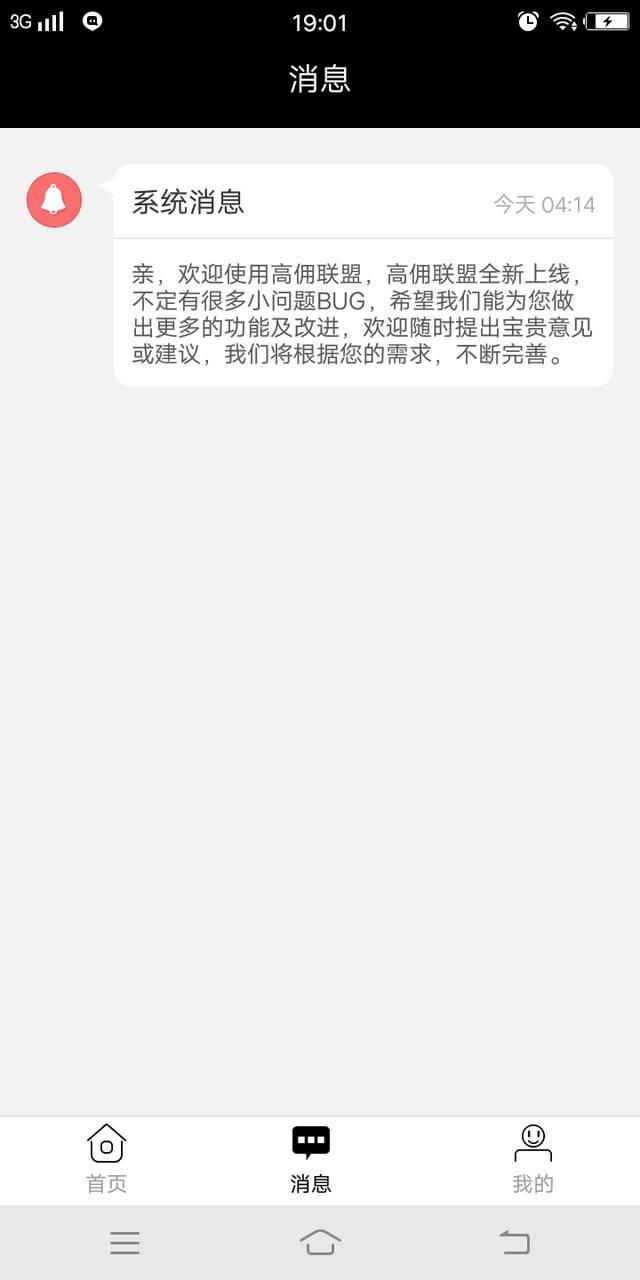Open the 系统消息 message card
Viewport: 640px width, 1280px height.
tap(363, 275)
